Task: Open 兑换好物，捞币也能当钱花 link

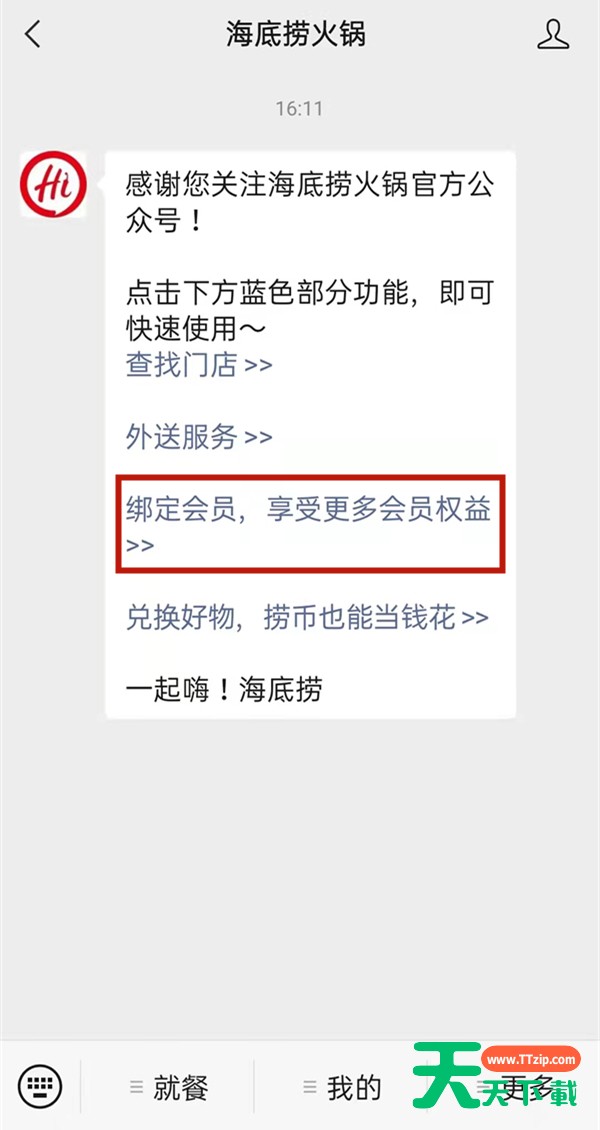Action: tap(307, 617)
